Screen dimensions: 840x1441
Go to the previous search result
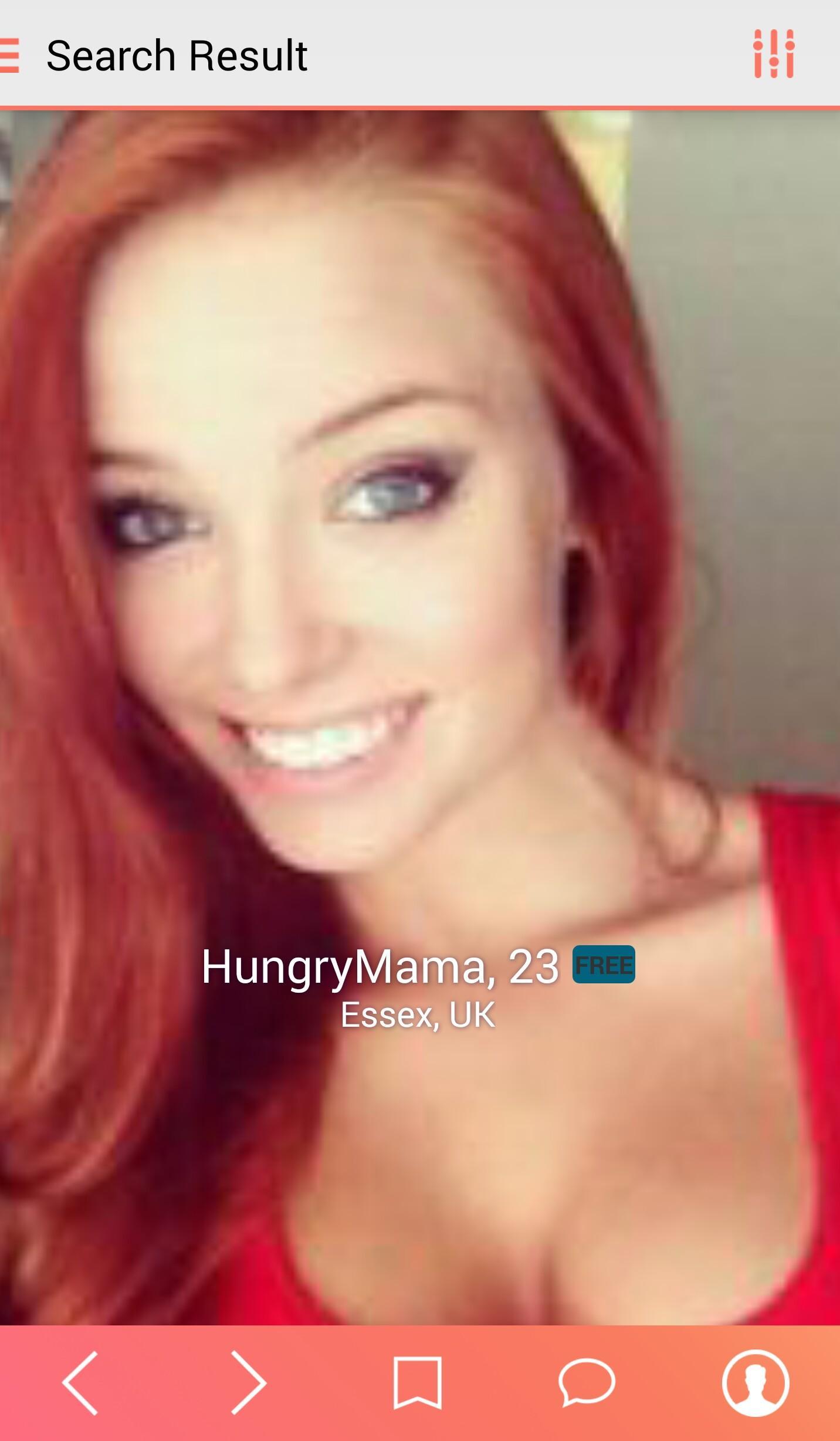coord(81,1383)
